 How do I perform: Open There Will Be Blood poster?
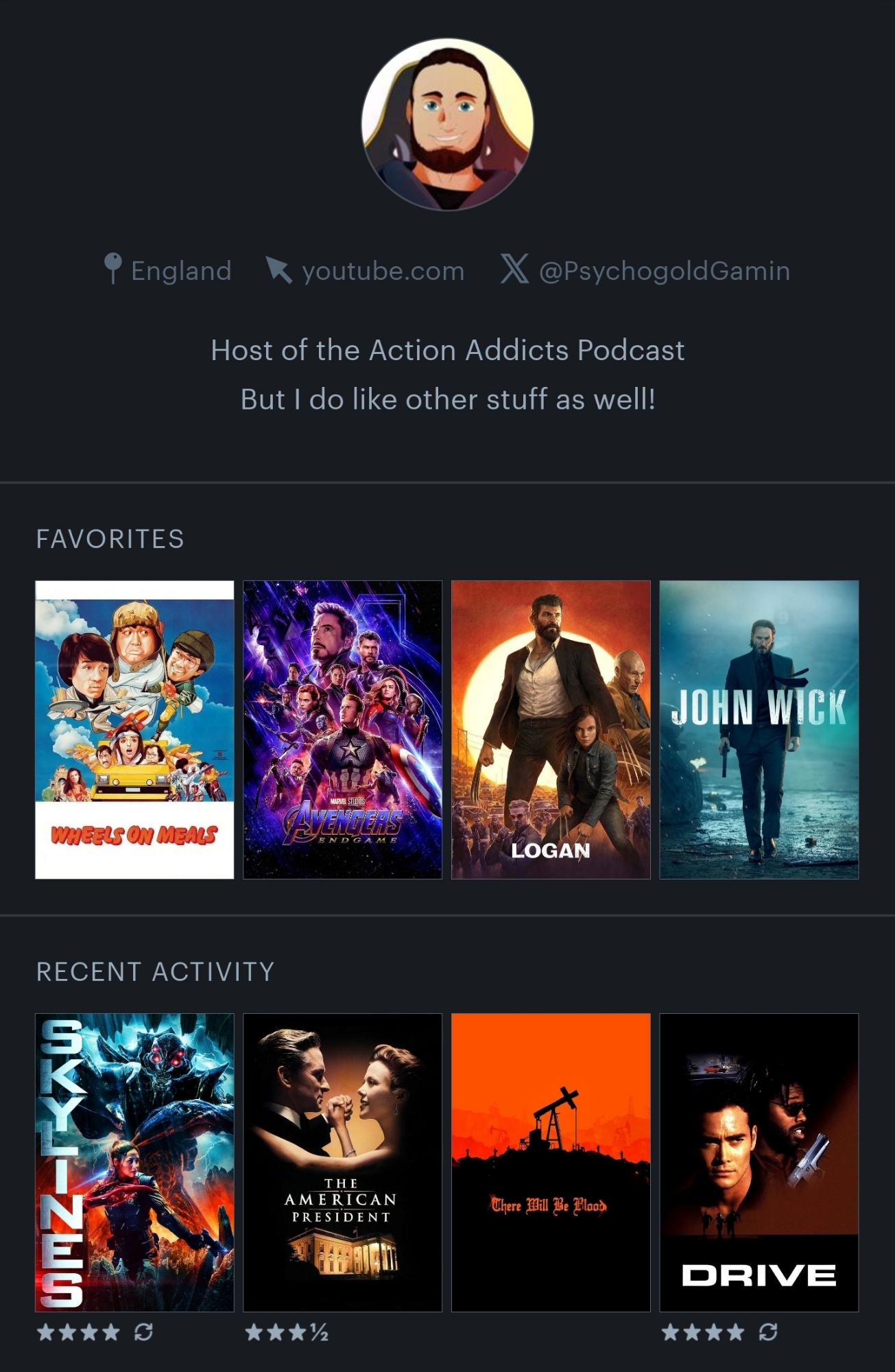(551, 1162)
